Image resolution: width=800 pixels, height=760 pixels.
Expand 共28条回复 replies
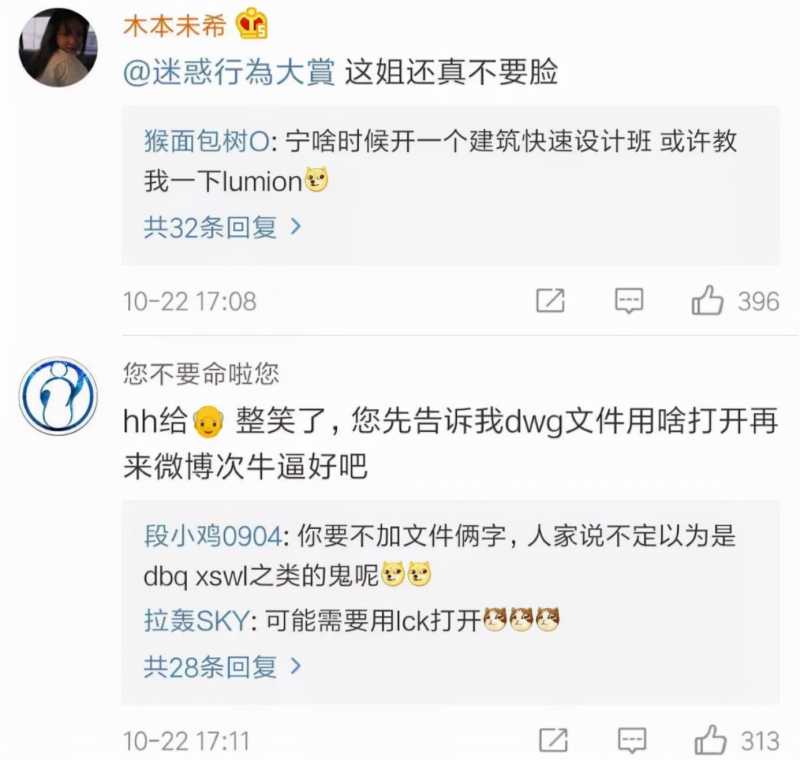pos(222,667)
